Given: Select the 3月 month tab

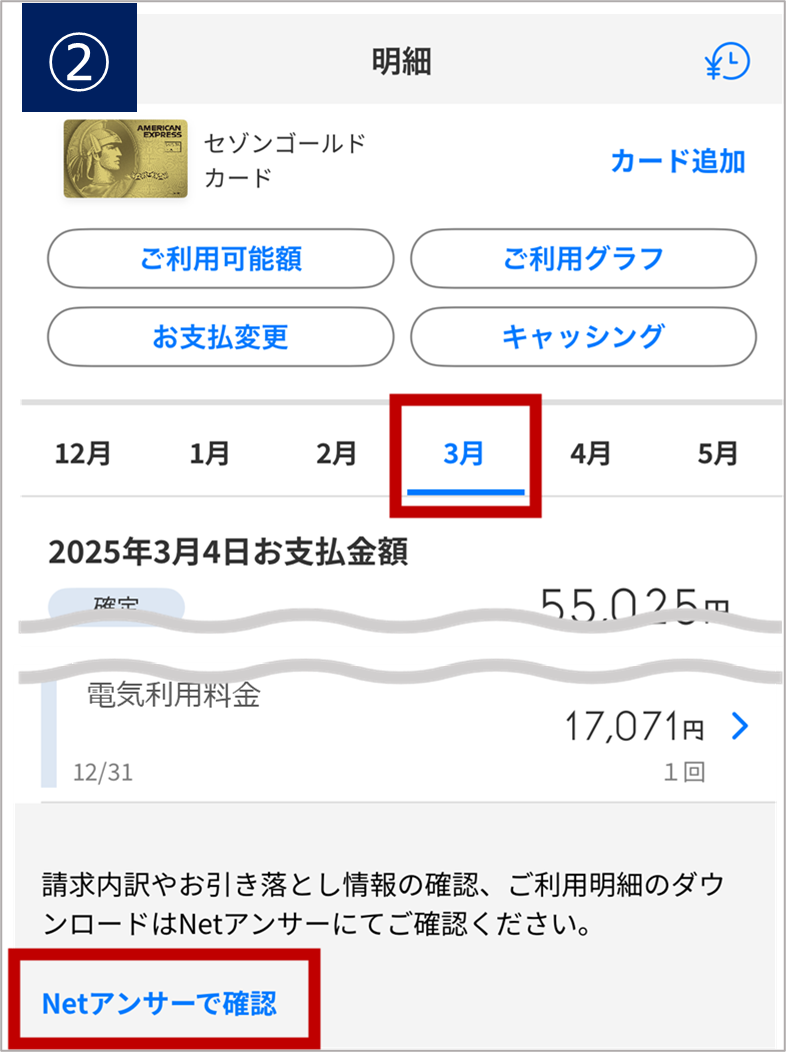Looking at the screenshot, I should pyautogui.click(x=464, y=454).
